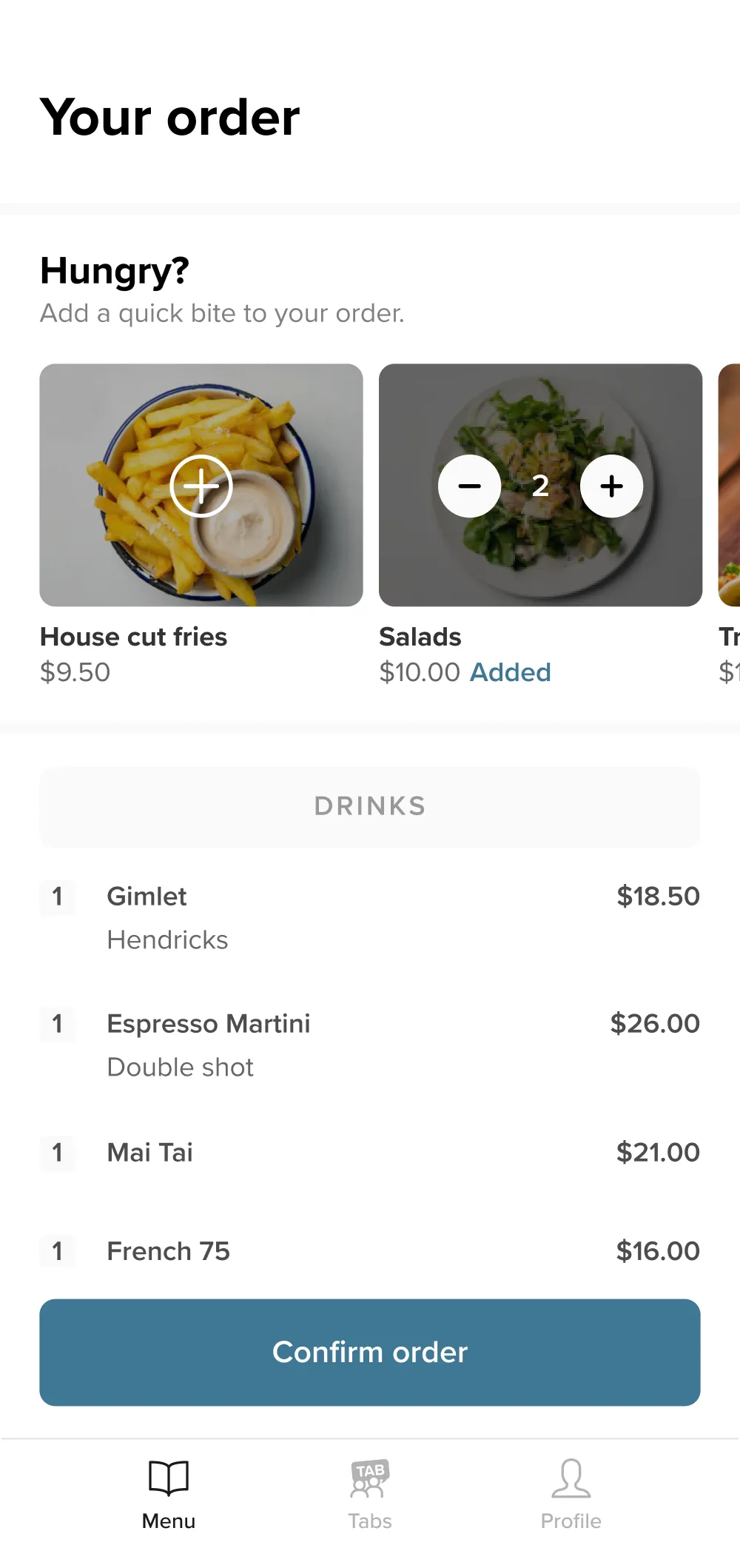Open the French 75 order item
This screenshot has height=1568, width=740.
coord(370,1251)
